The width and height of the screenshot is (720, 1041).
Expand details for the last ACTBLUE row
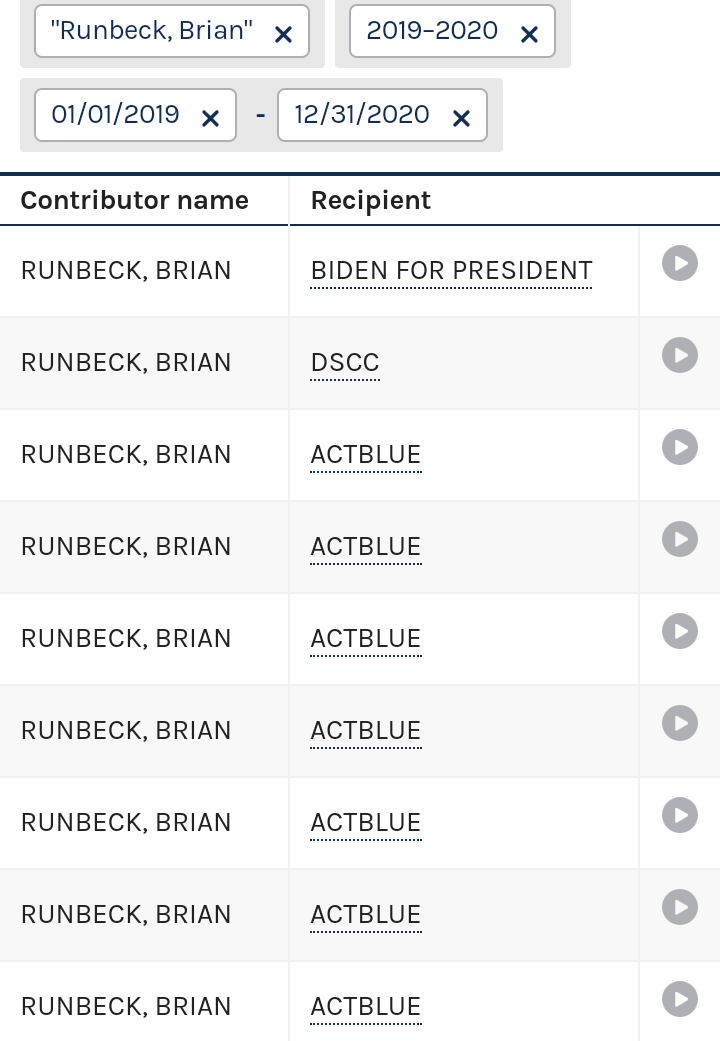[x=680, y=1000]
